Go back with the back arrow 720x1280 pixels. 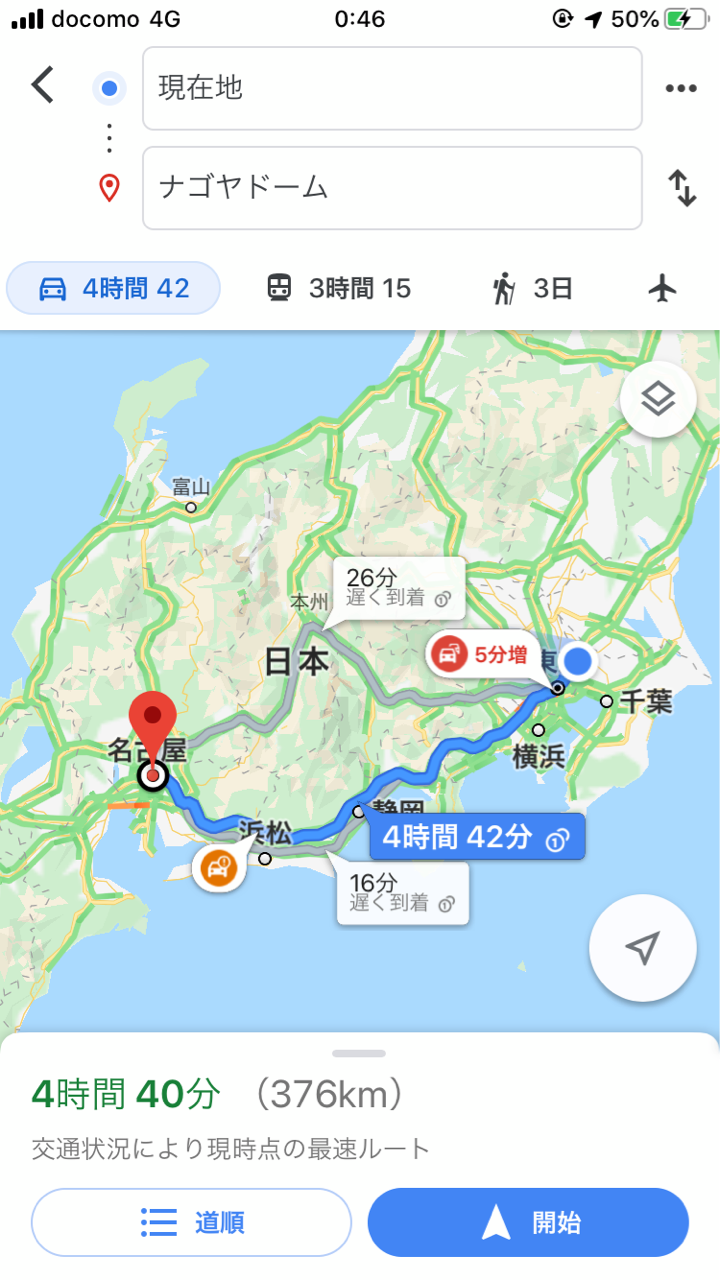[x=42, y=86]
